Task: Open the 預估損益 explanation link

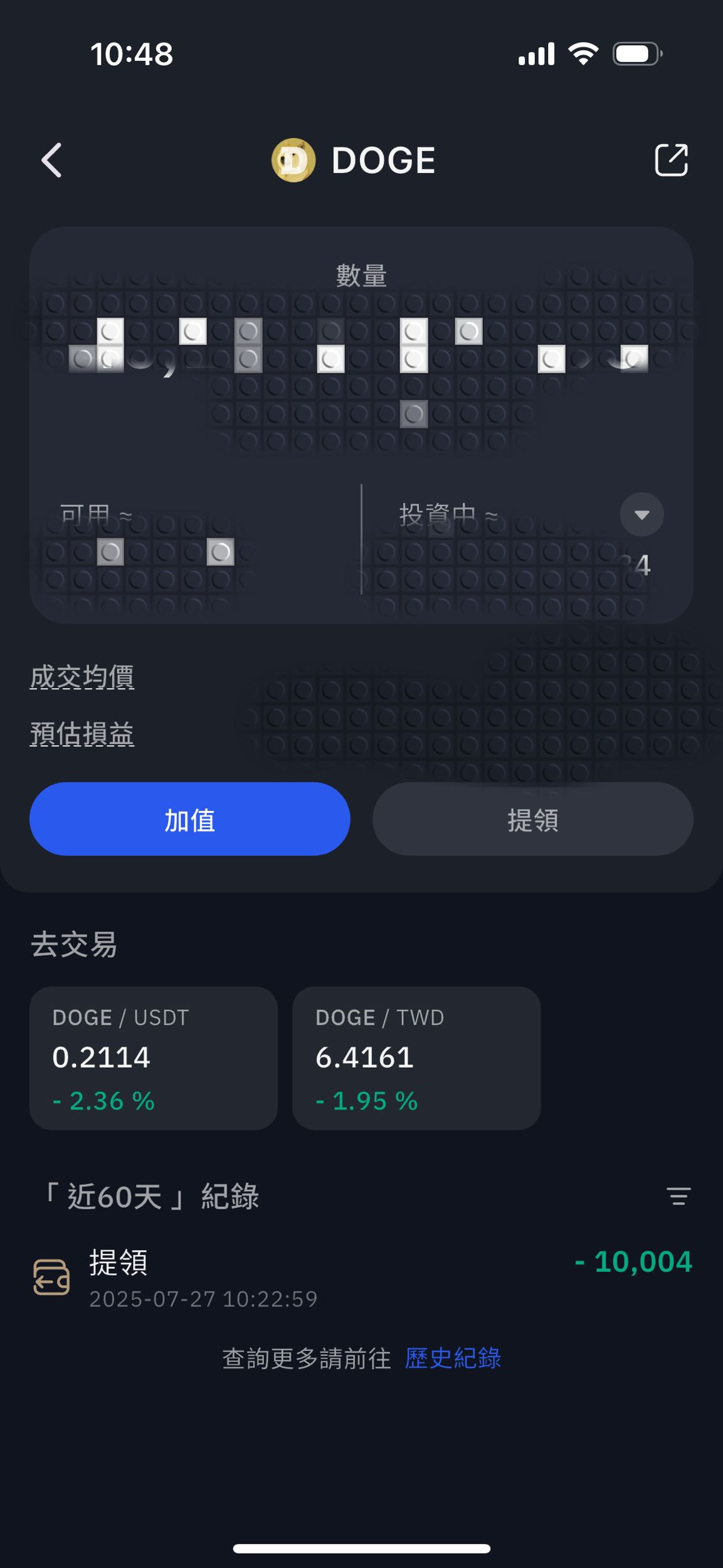Action: [82, 736]
